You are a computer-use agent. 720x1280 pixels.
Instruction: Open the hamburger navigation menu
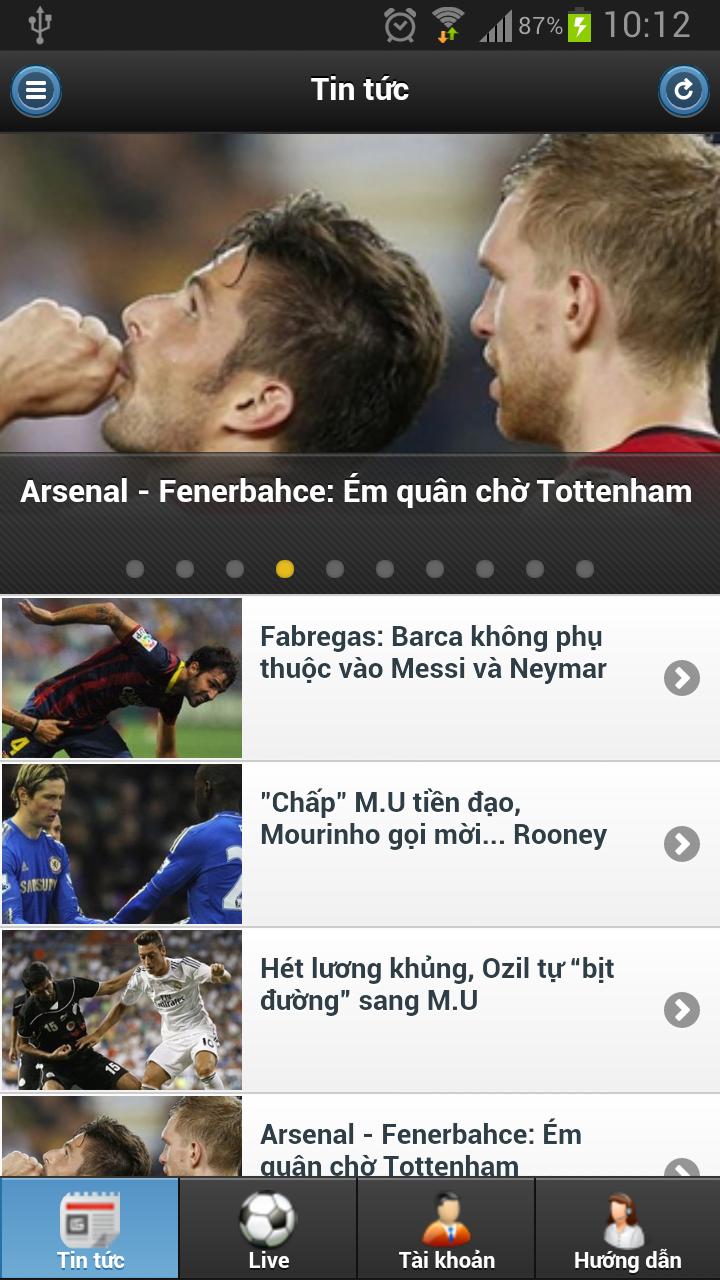point(36,89)
